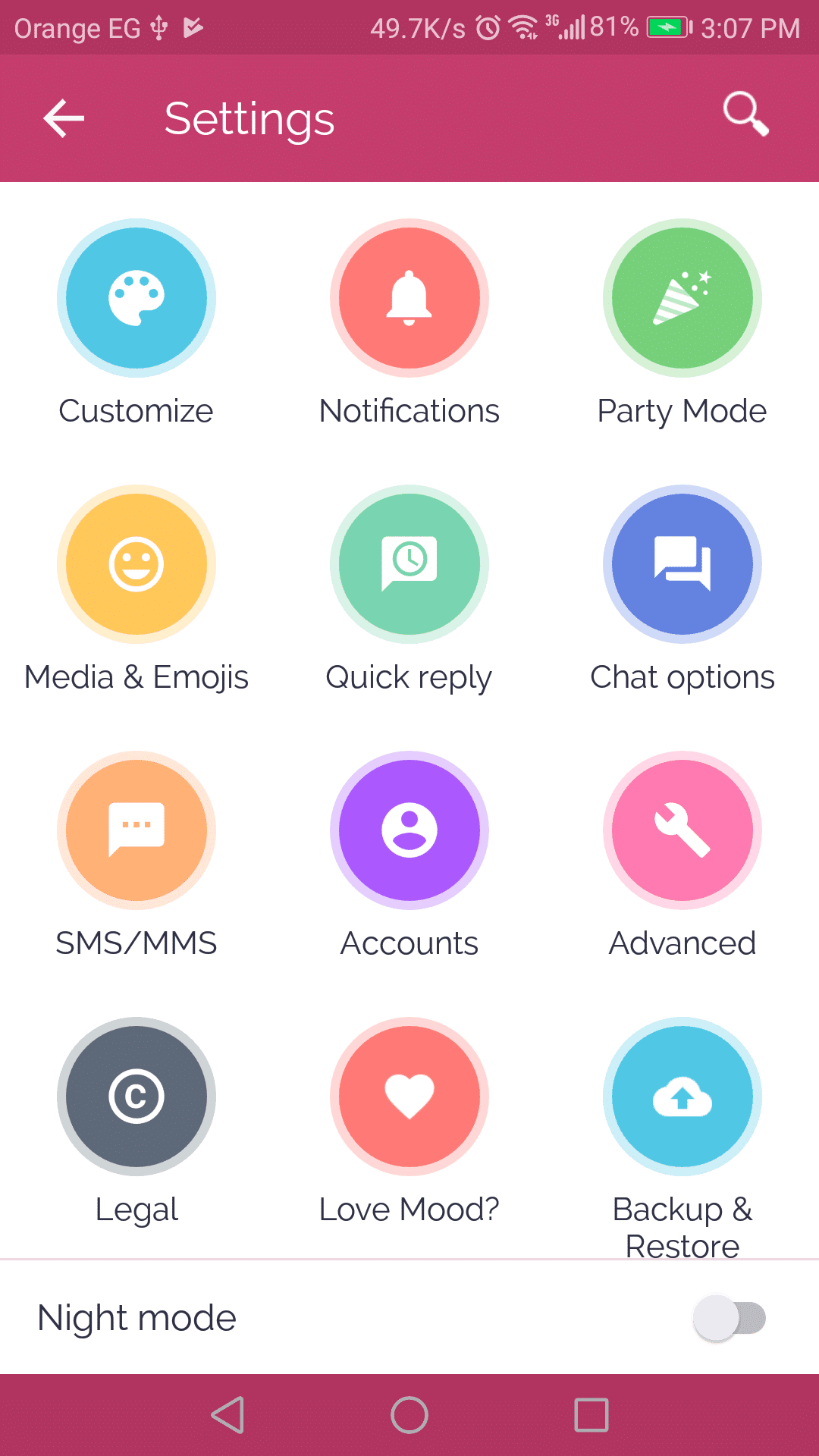The width and height of the screenshot is (819, 1456).
Task: Open the Notifications settings
Action: [x=409, y=299]
